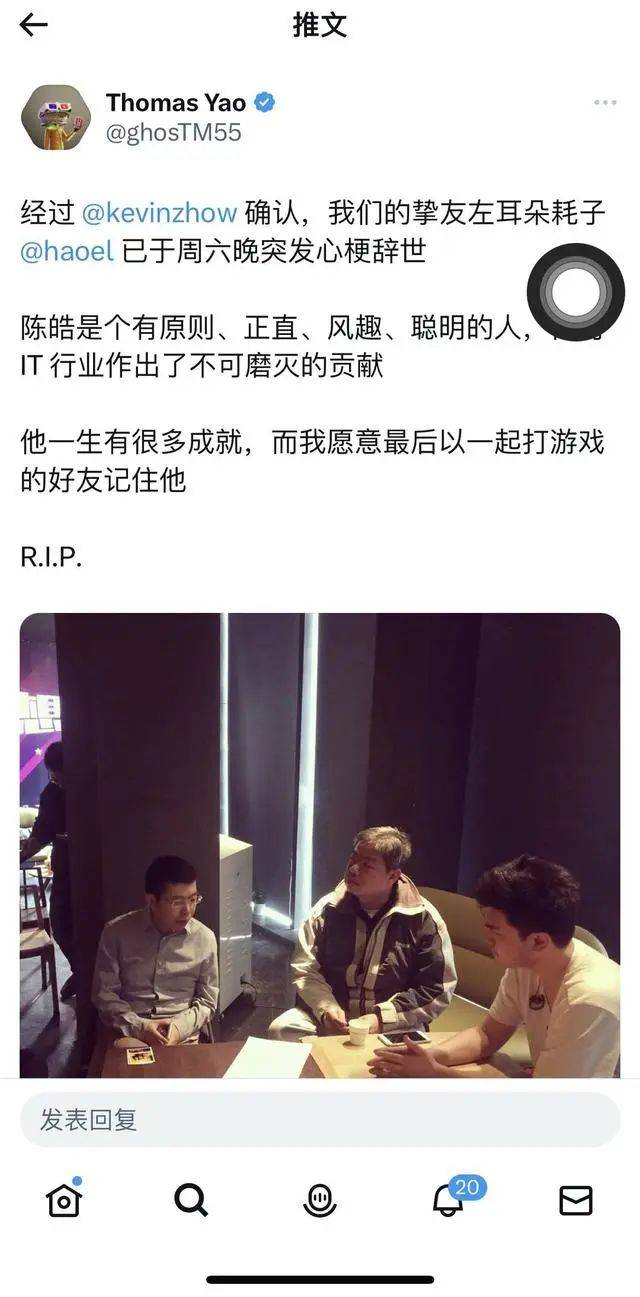Viewport: 640px width, 1297px height.
Task: Open Thomas Yao's profile avatar
Action: tap(56, 118)
